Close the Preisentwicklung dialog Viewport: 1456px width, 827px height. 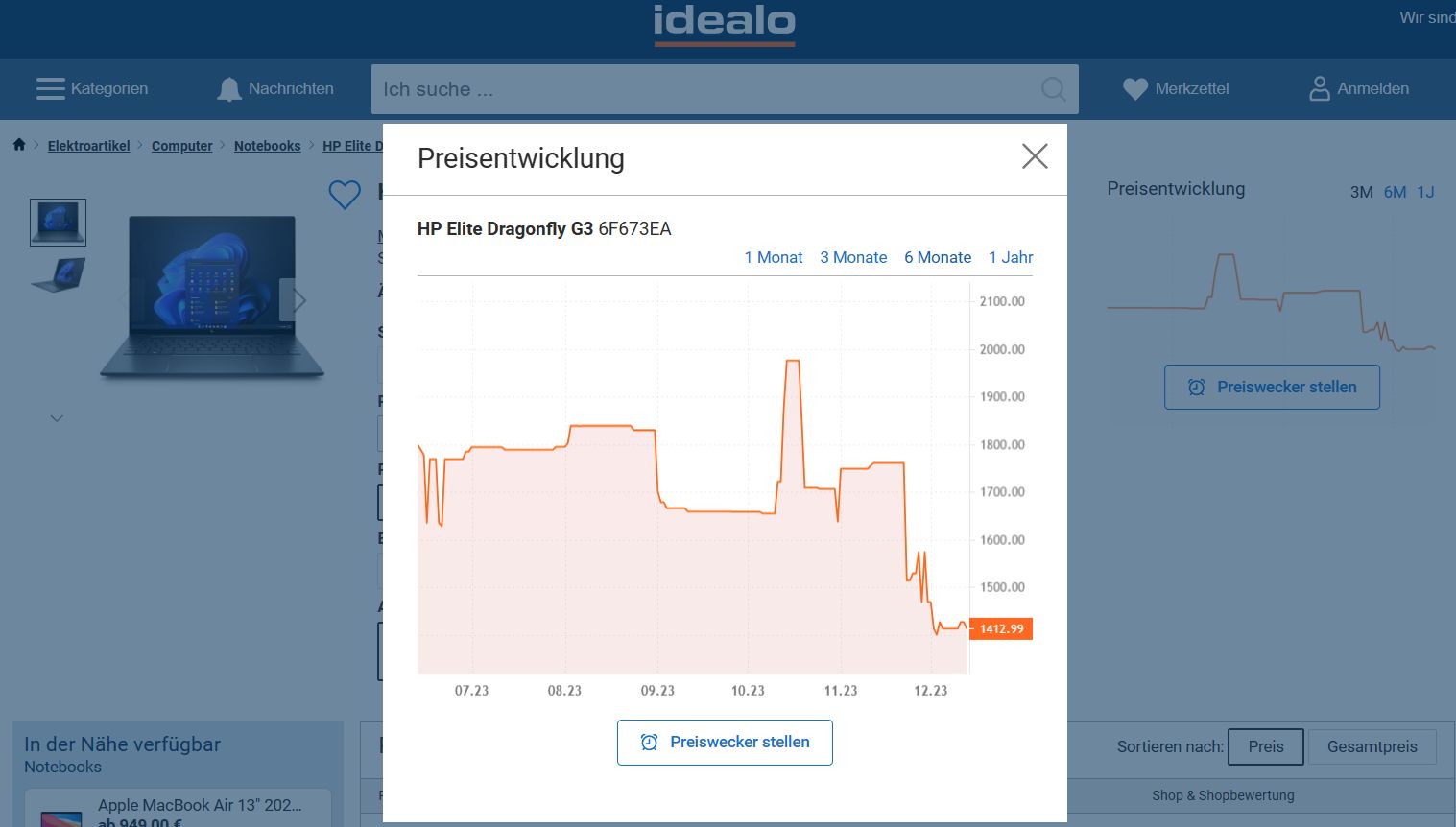pos(1035,156)
